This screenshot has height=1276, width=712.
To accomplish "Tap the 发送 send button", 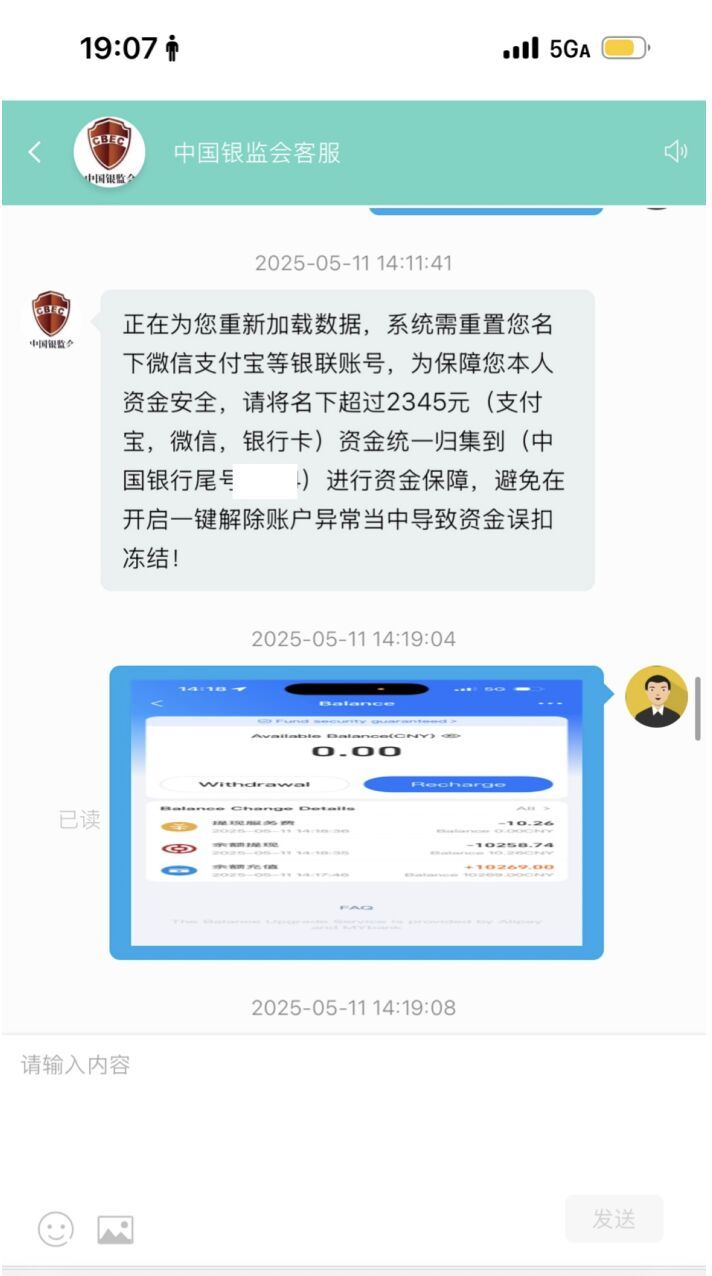I will (x=613, y=1219).
